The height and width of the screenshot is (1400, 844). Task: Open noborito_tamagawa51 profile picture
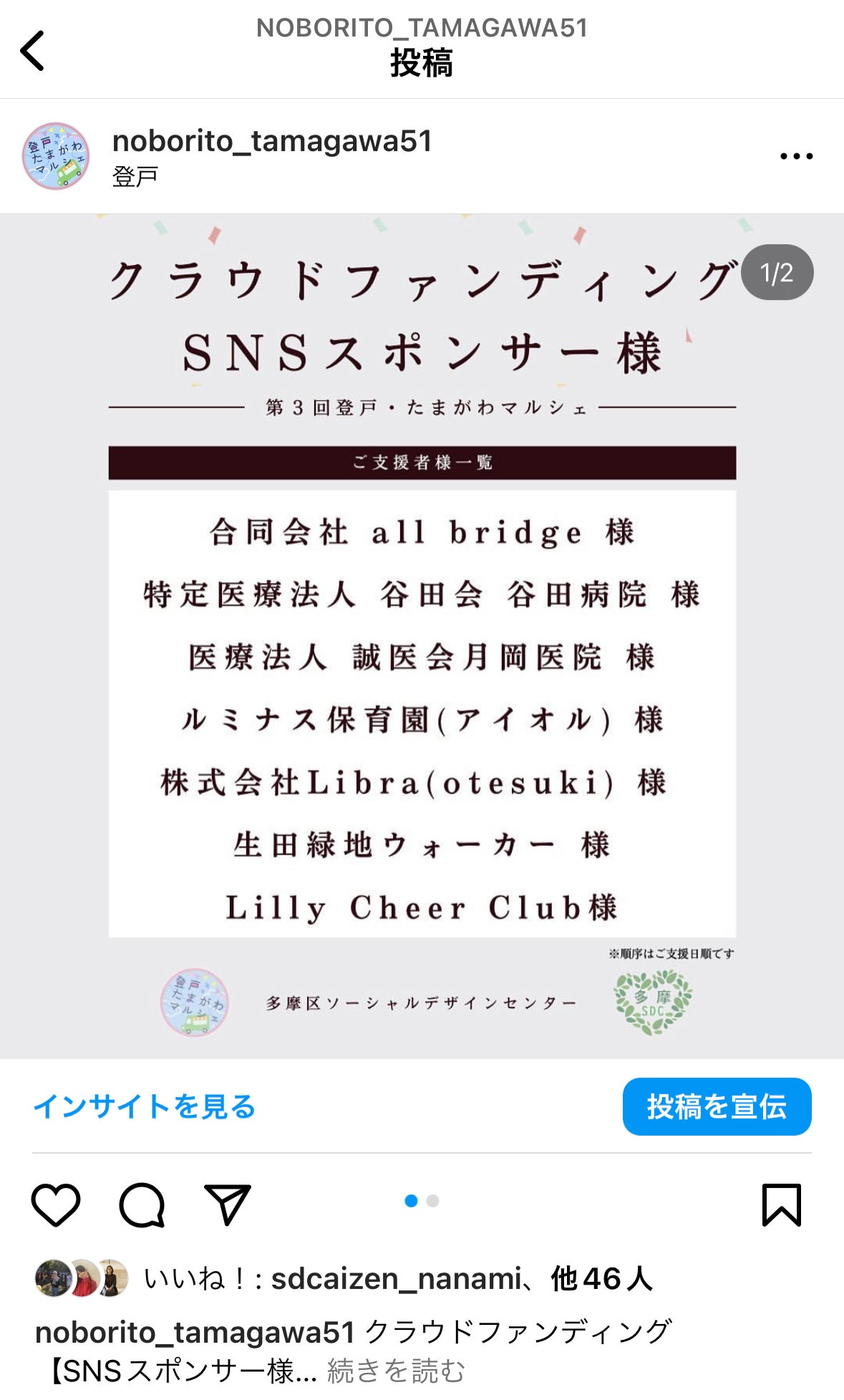56,156
